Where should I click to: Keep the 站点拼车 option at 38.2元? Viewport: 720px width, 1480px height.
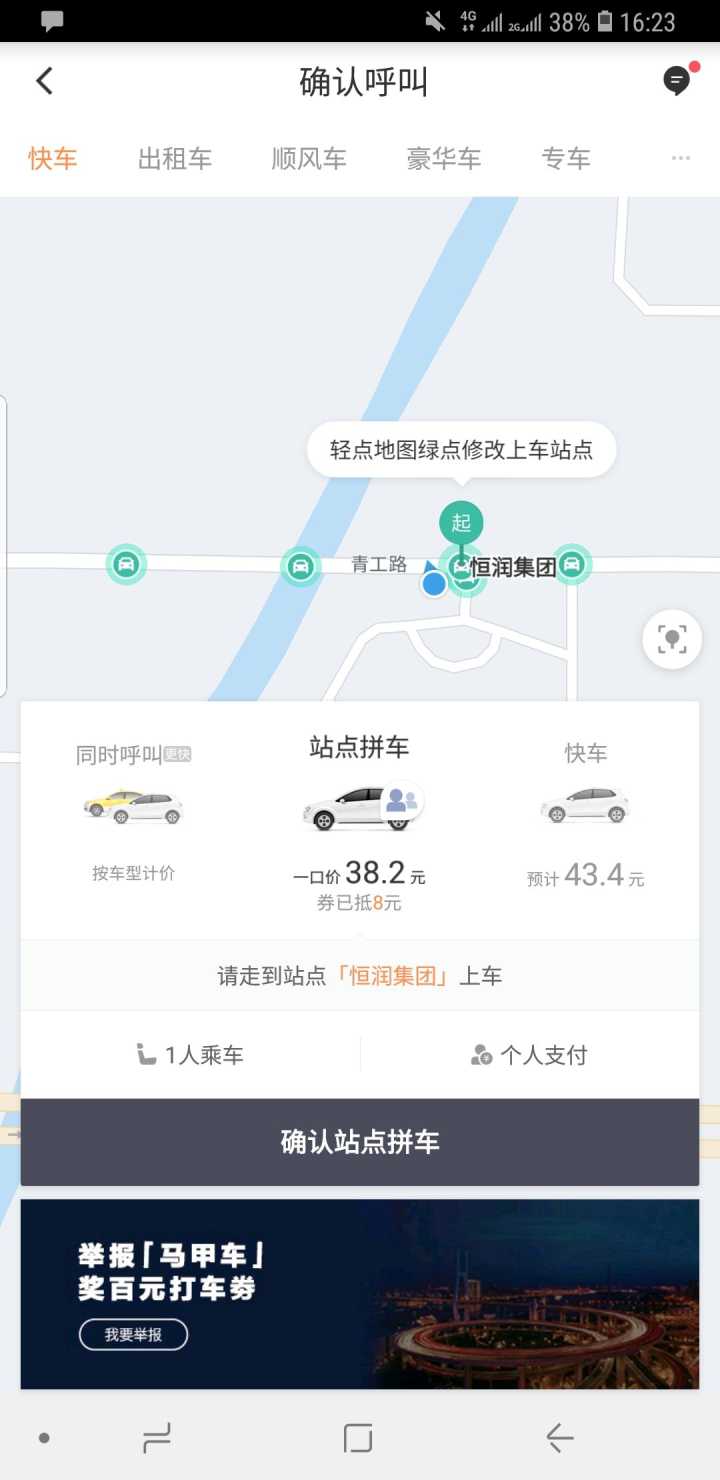(359, 820)
